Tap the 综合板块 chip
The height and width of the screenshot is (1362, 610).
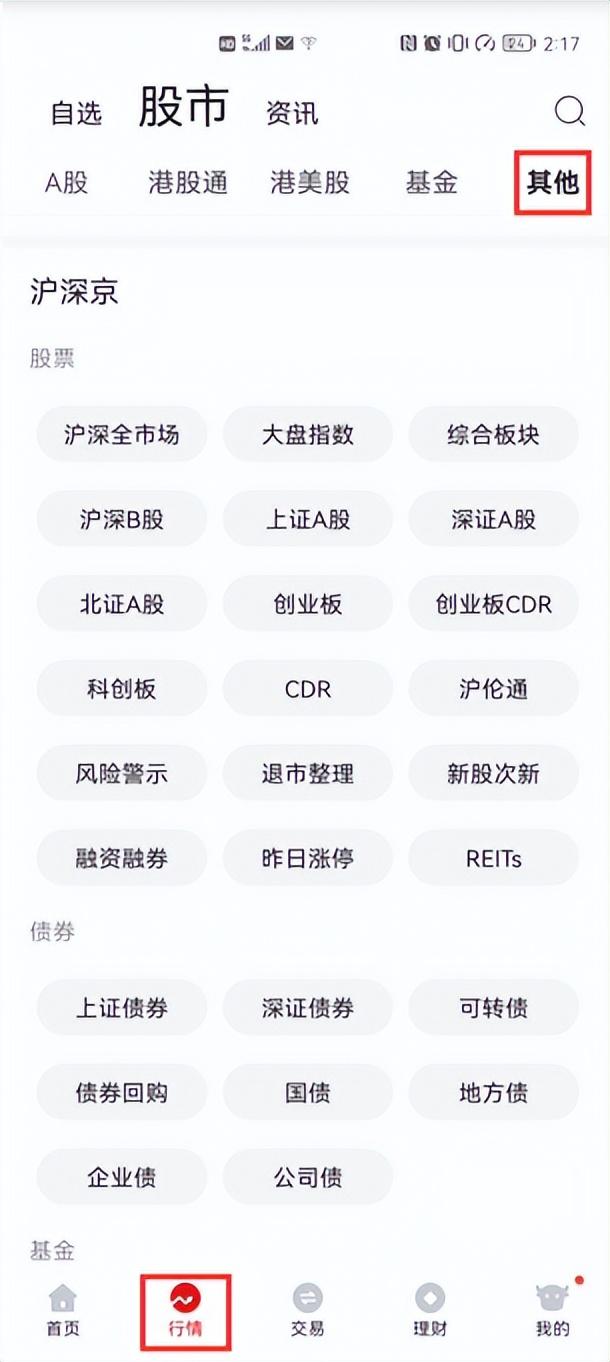(494, 435)
